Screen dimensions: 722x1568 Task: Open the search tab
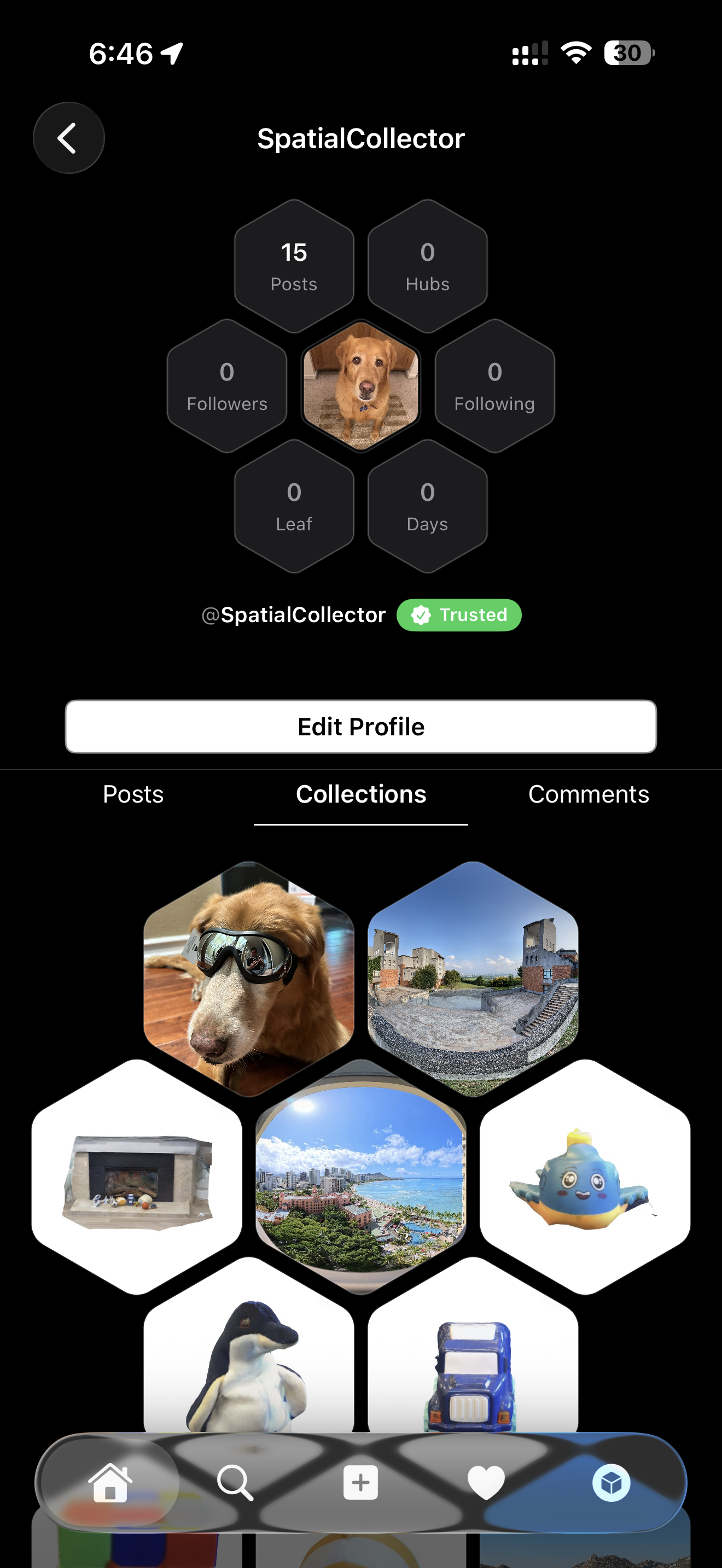tap(235, 1483)
